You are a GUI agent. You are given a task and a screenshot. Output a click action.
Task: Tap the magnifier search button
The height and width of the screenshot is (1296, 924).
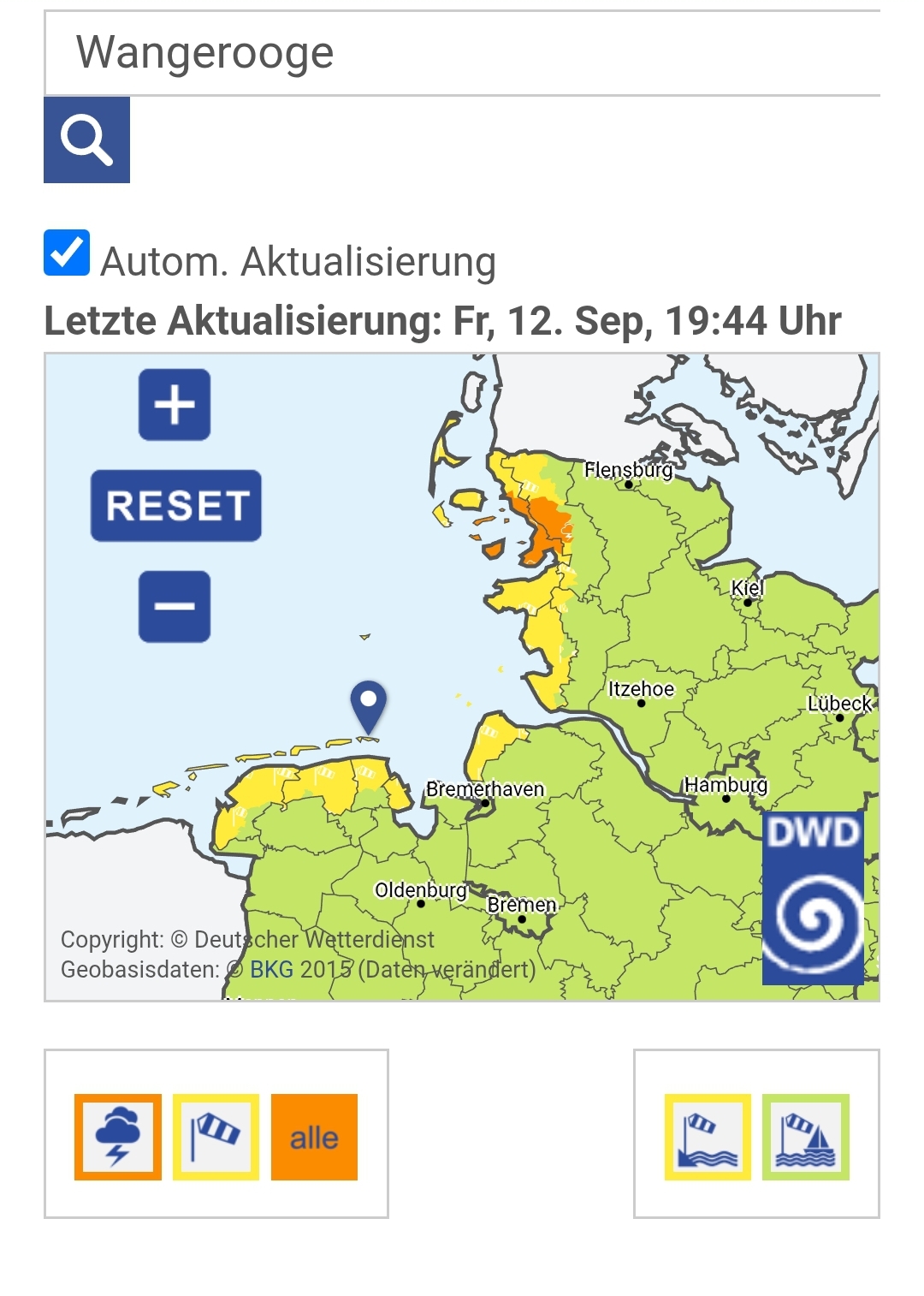pyautogui.click(x=86, y=140)
